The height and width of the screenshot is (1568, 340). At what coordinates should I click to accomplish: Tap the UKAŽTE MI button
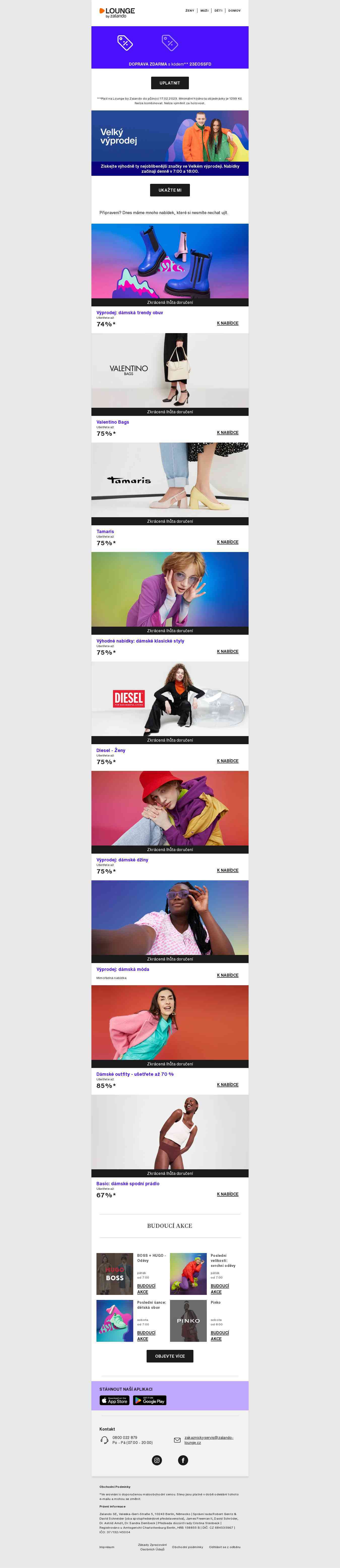[170, 190]
